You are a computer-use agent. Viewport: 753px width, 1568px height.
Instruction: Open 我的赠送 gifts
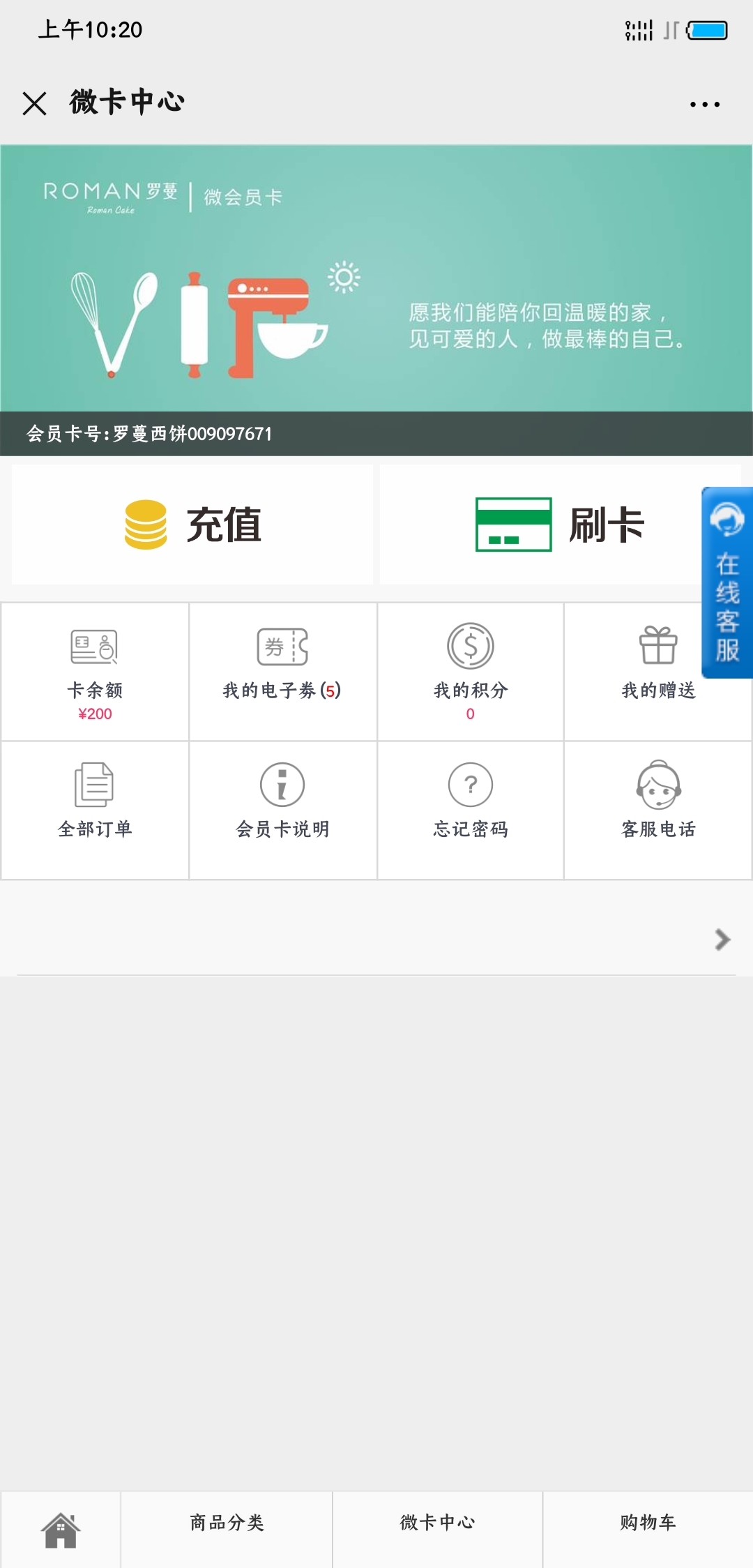click(658, 672)
